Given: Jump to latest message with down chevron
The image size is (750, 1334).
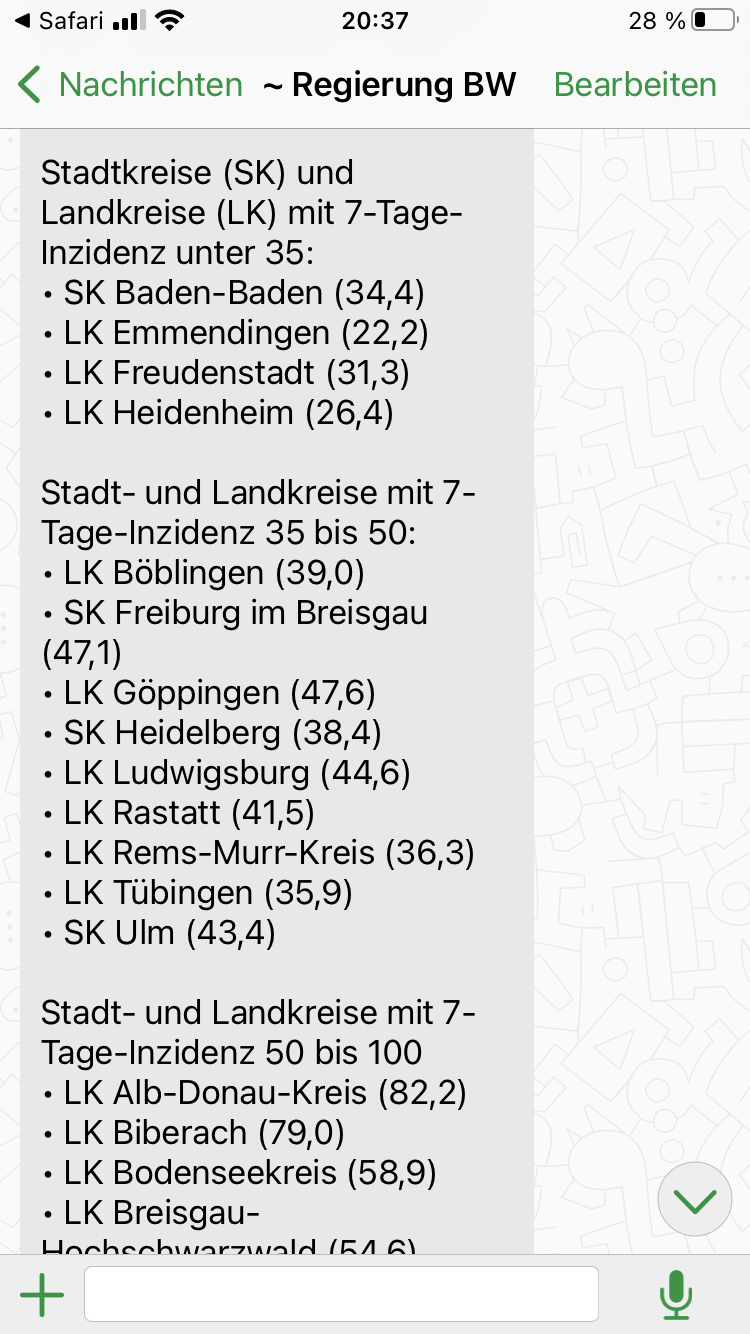Looking at the screenshot, I should pos(695,1200).
